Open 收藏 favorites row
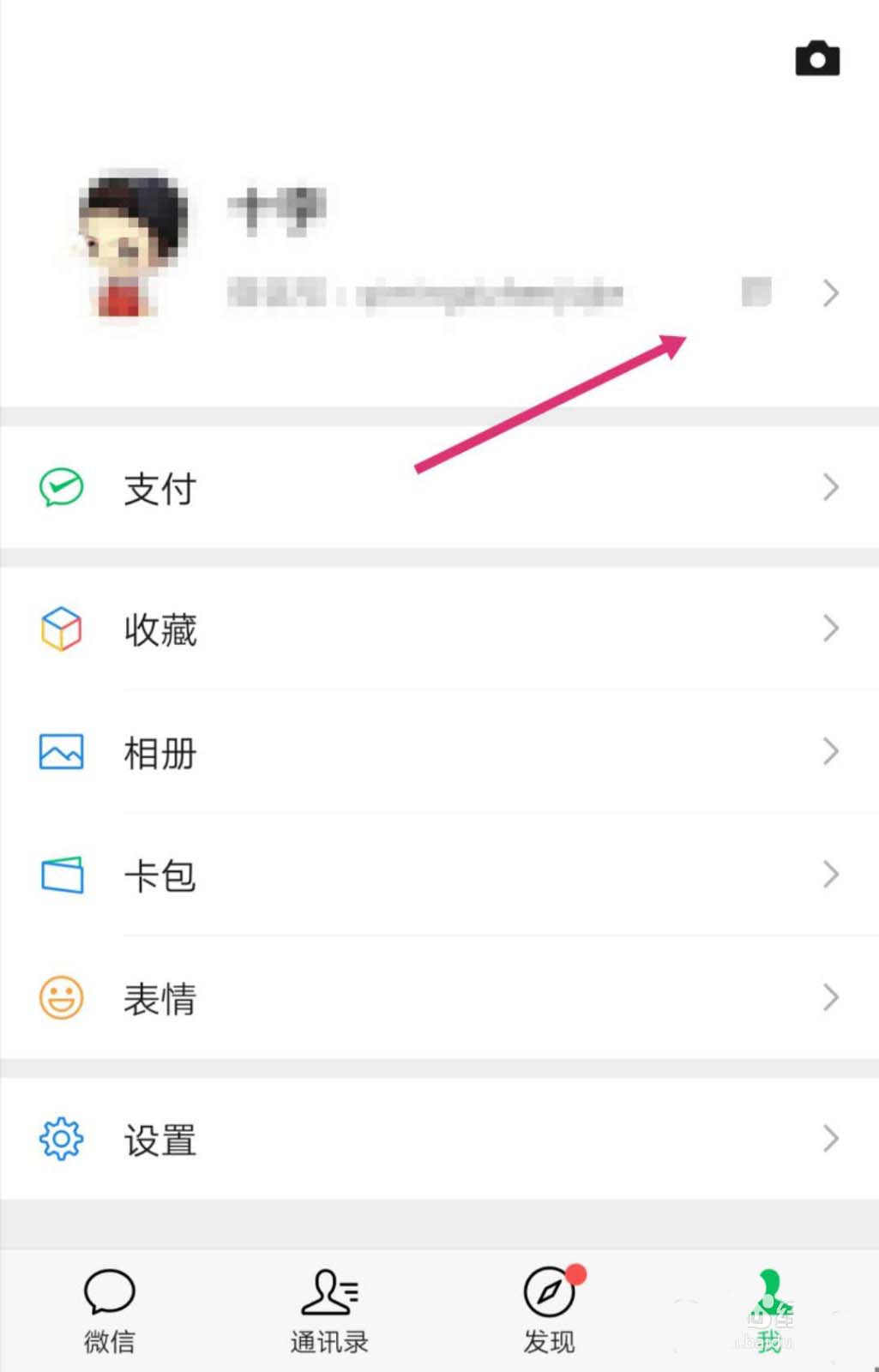Viewport: 879px width, 1372px height. 439,629
